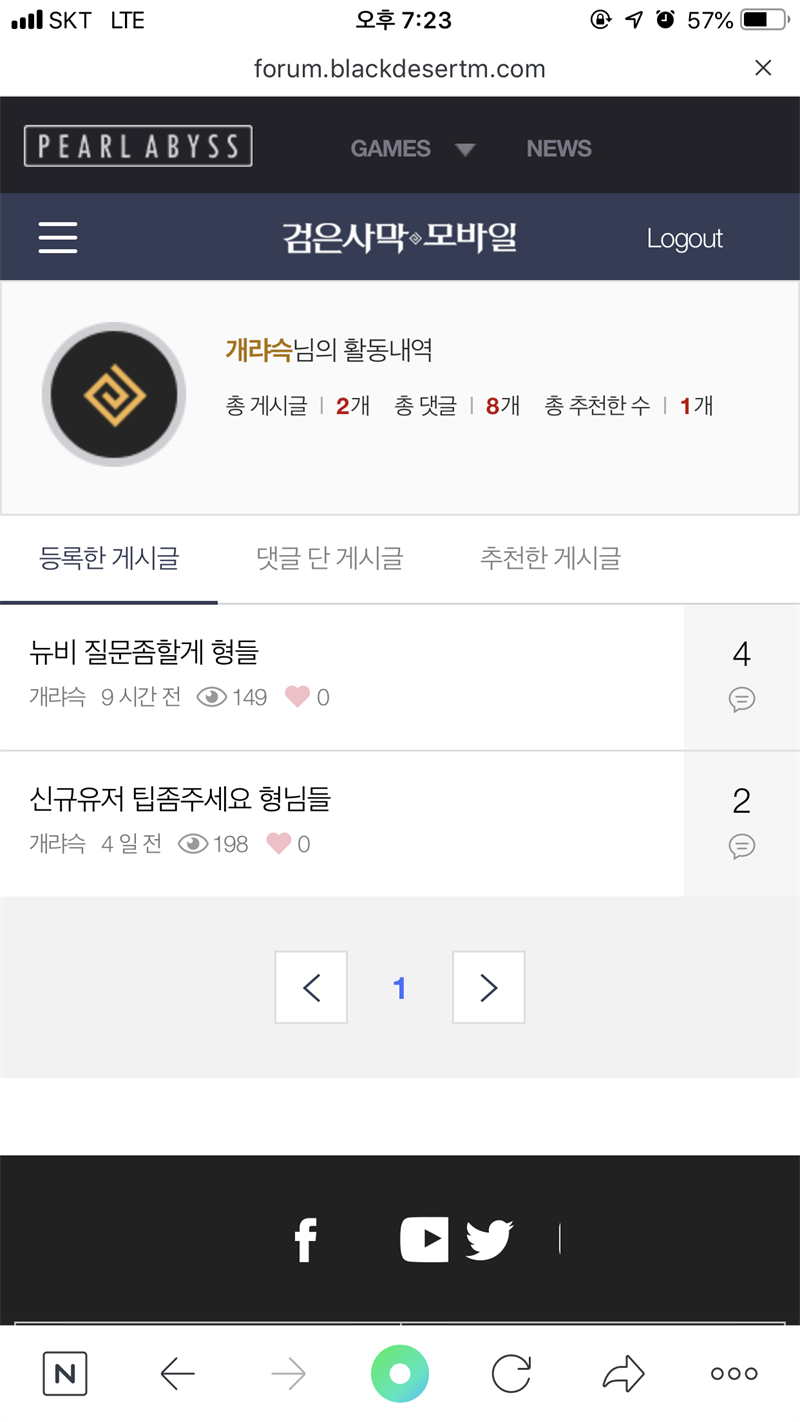Go to the next page of posts
The width and height of the screenshot is (800, 1422).
489,987
